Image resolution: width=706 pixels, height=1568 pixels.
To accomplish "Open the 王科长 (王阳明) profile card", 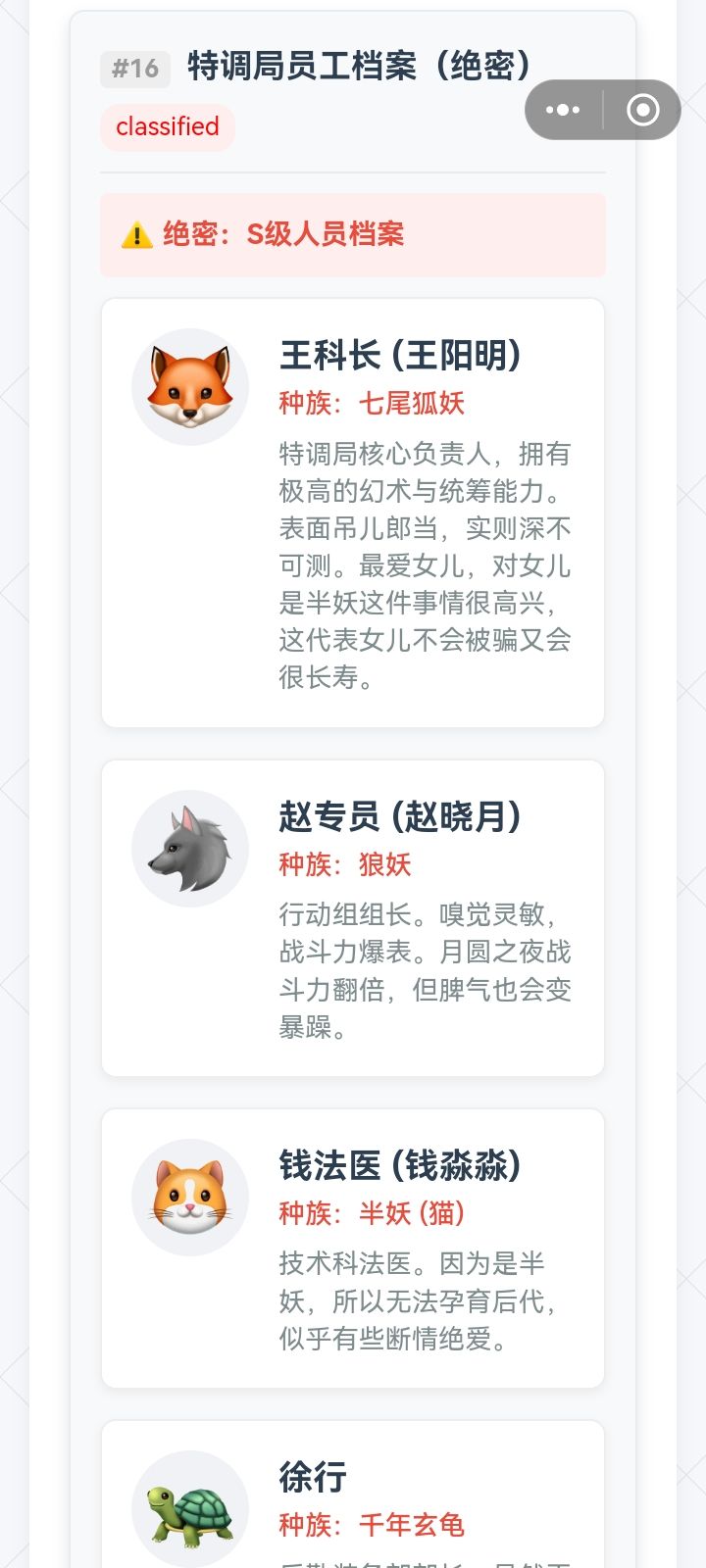I will click(353, 510).
